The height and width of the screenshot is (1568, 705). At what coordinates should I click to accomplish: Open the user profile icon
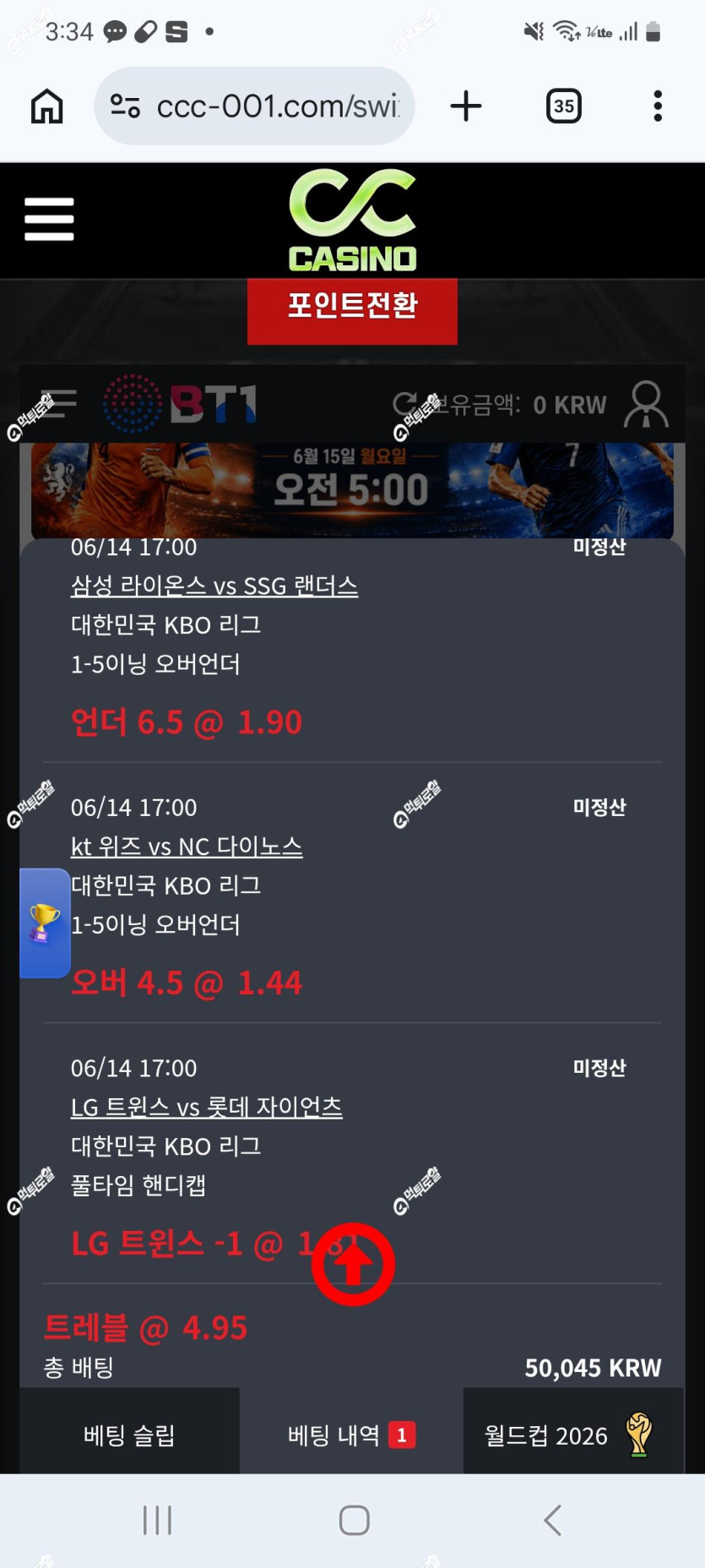coord(646,404)
